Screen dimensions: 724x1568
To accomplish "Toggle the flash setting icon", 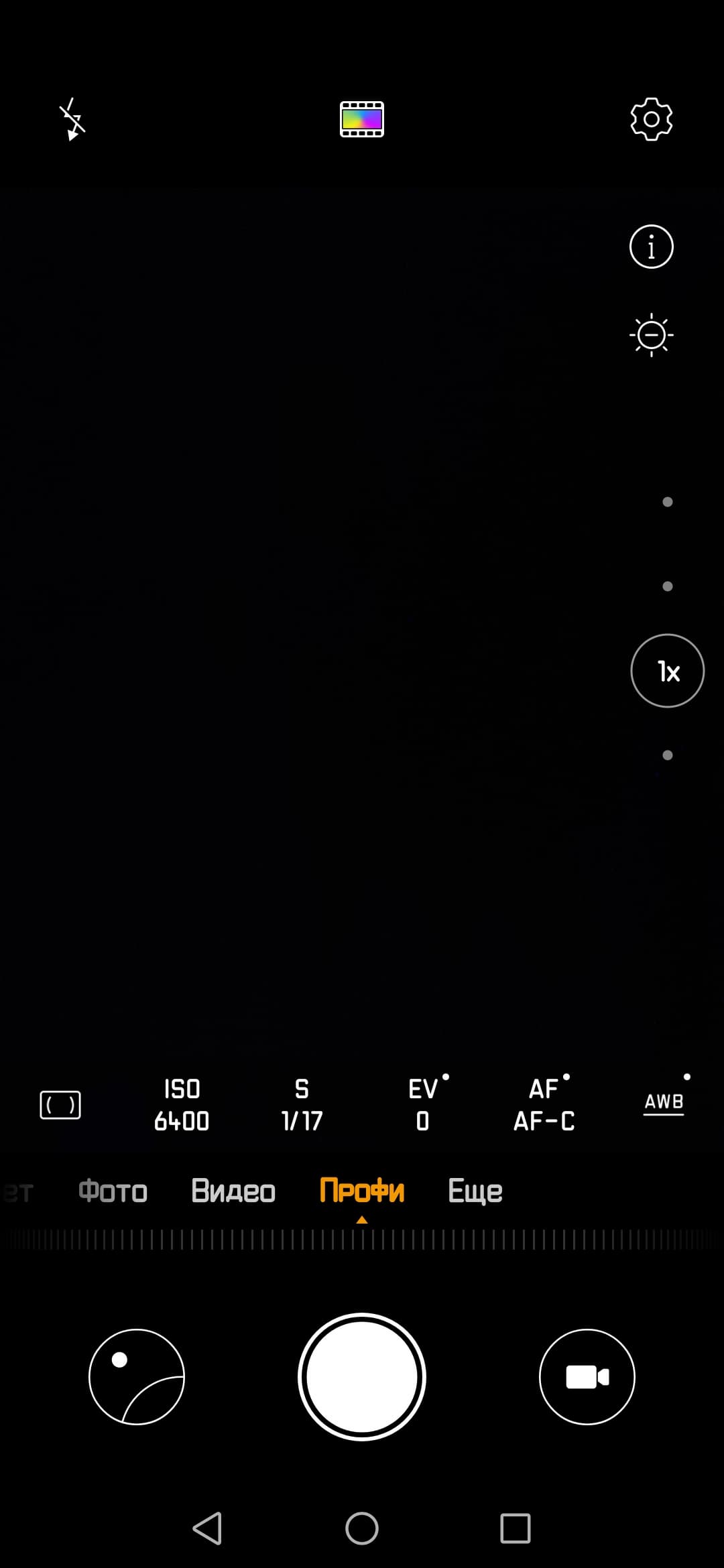I will [x=72, y=119].
